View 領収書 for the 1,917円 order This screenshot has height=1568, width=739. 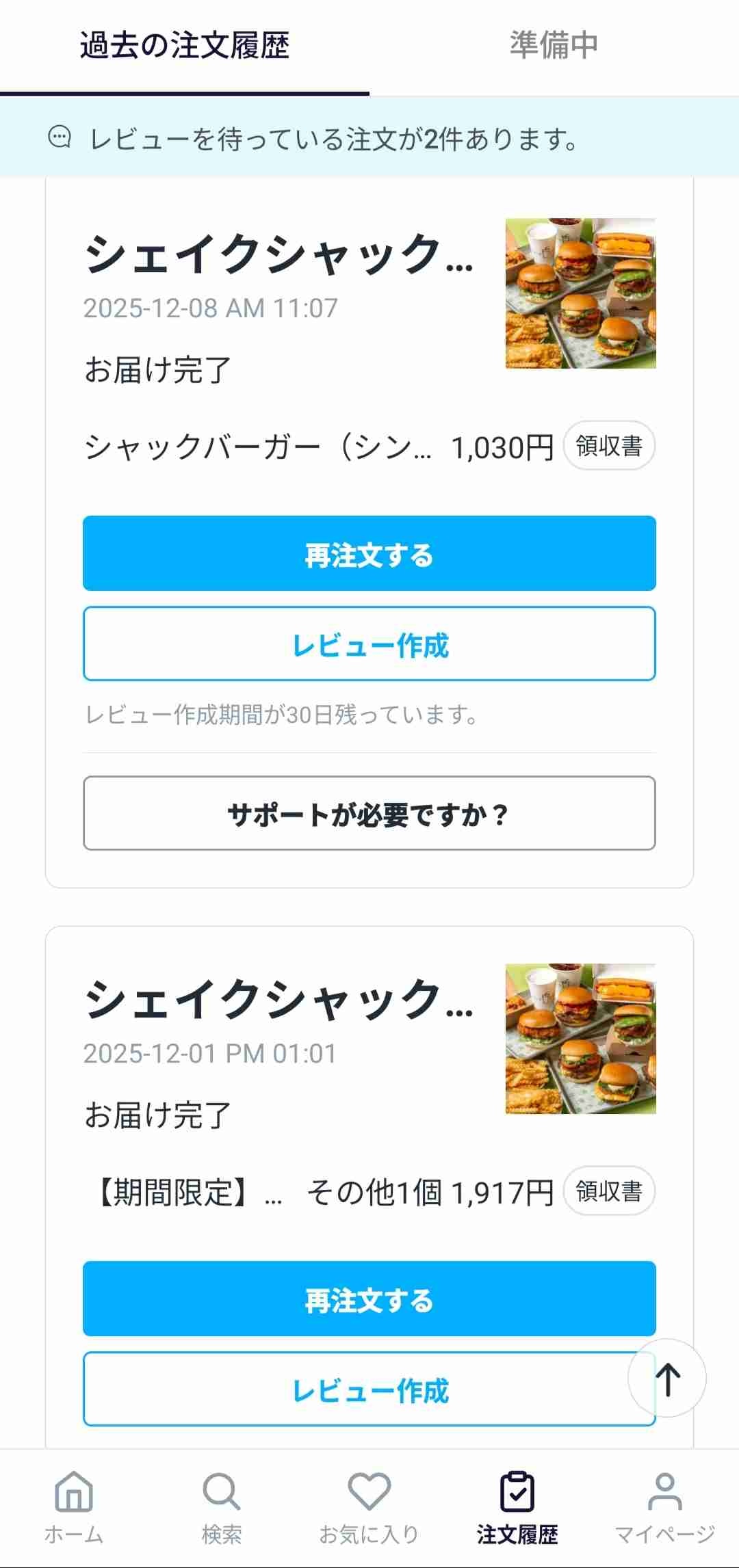point(608,1191)
